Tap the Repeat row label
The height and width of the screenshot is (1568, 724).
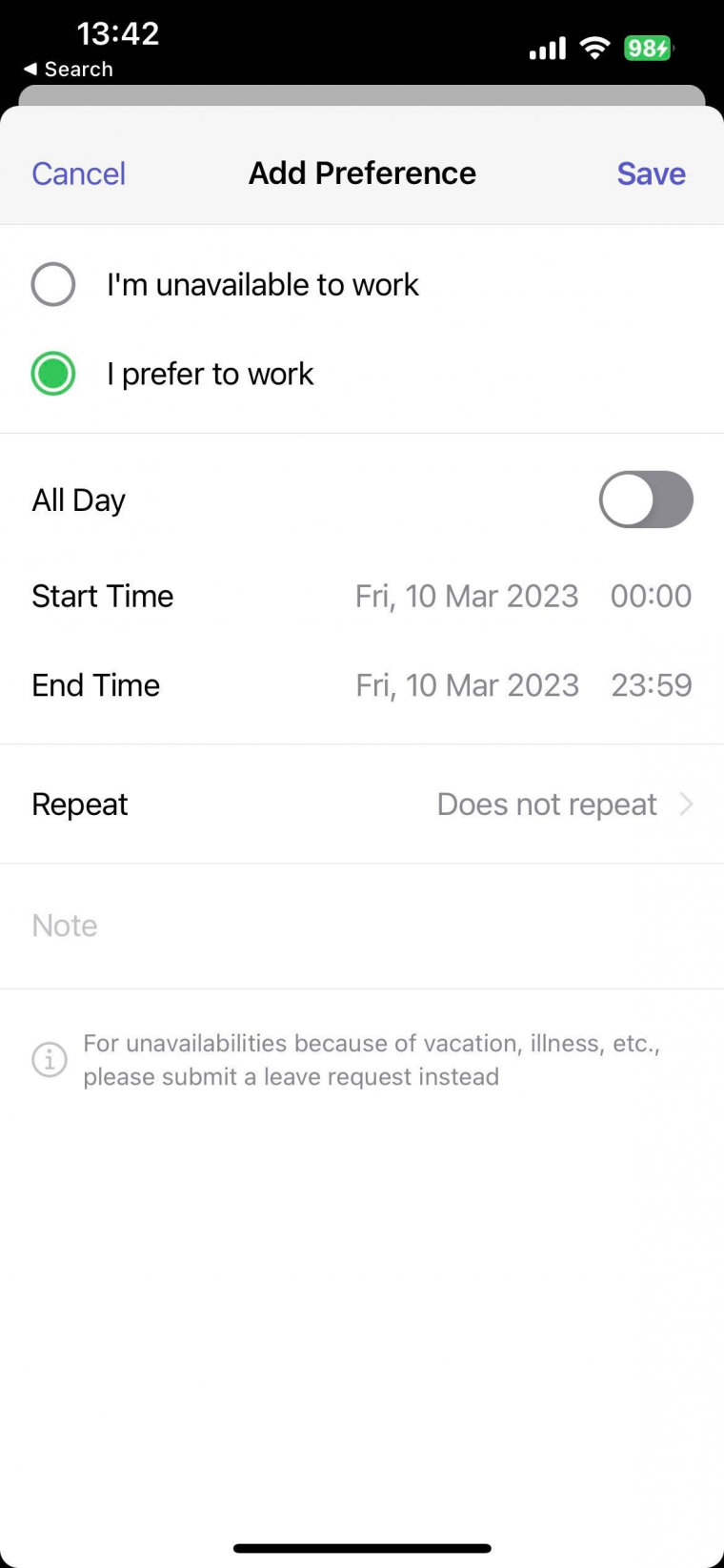pos(79,804)
